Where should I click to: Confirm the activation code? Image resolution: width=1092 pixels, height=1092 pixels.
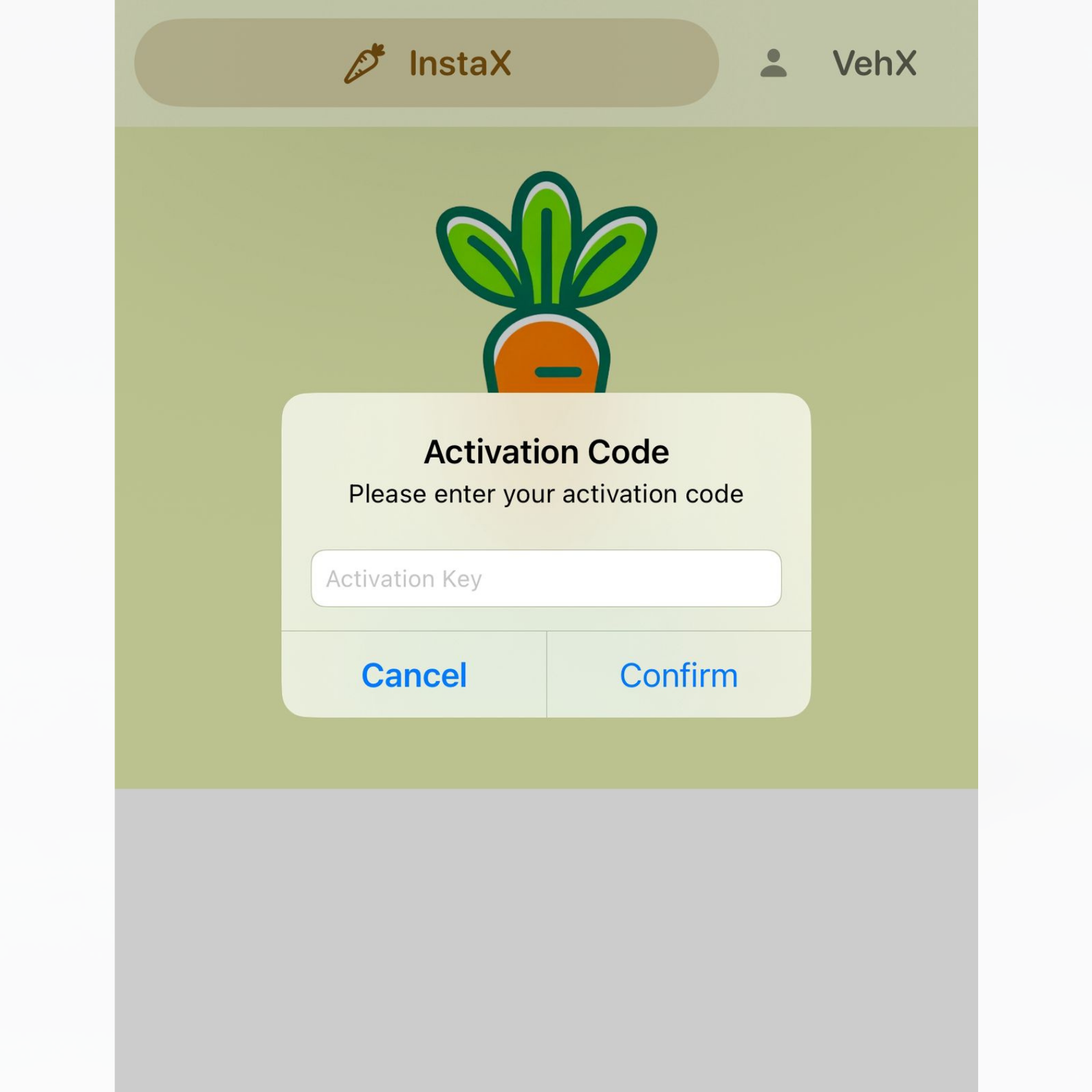click(679, 675)
